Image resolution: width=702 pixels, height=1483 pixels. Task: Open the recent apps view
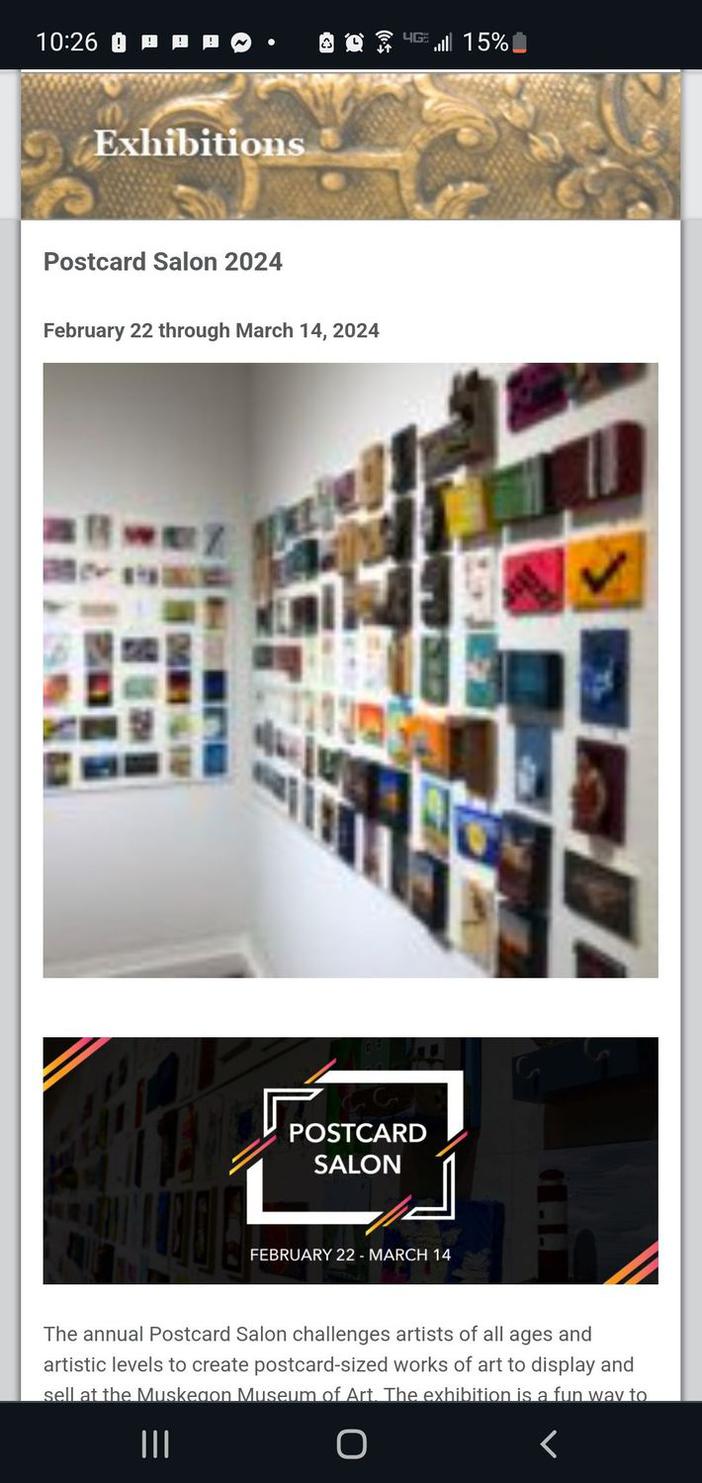pyautogui.click(x=155, y=1443)
